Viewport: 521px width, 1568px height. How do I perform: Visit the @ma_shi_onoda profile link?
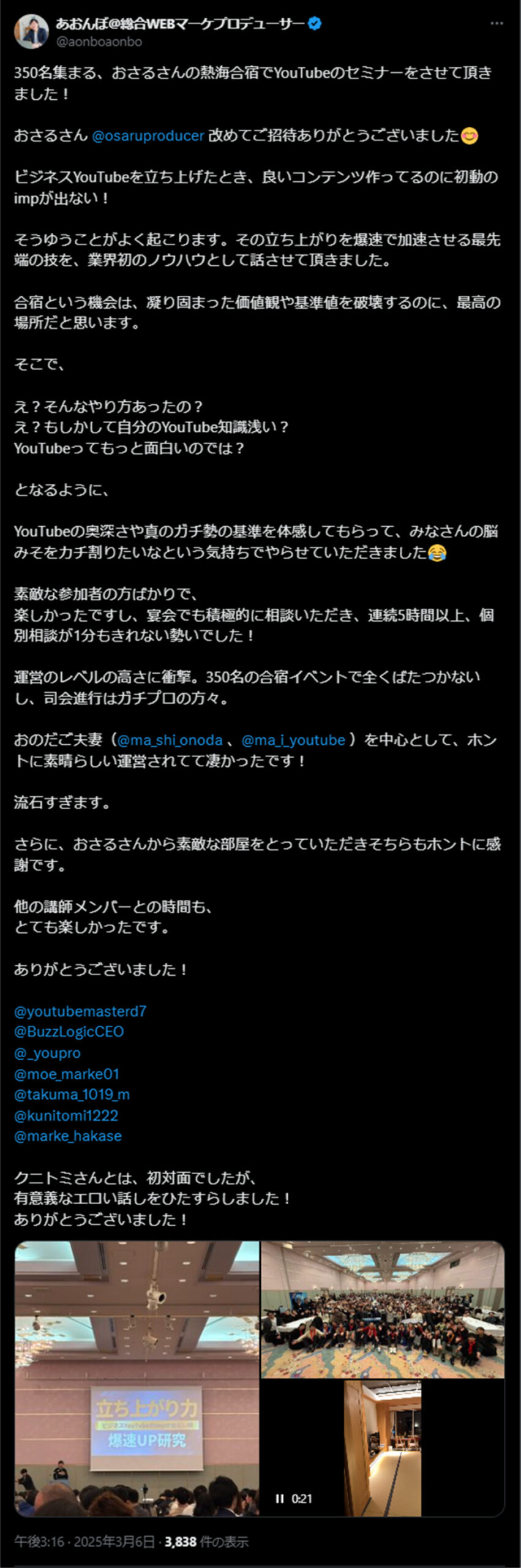(x=170, y=740)
